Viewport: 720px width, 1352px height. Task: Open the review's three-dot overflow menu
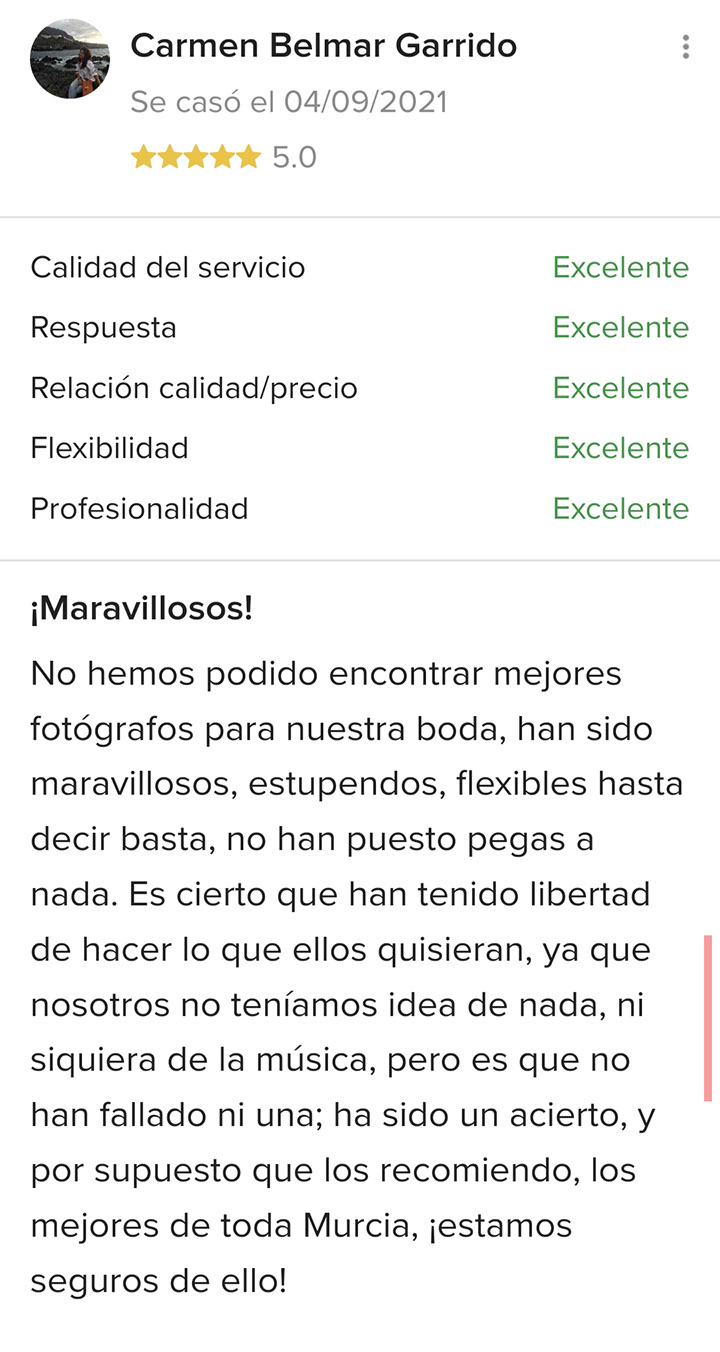click(685, 47)
